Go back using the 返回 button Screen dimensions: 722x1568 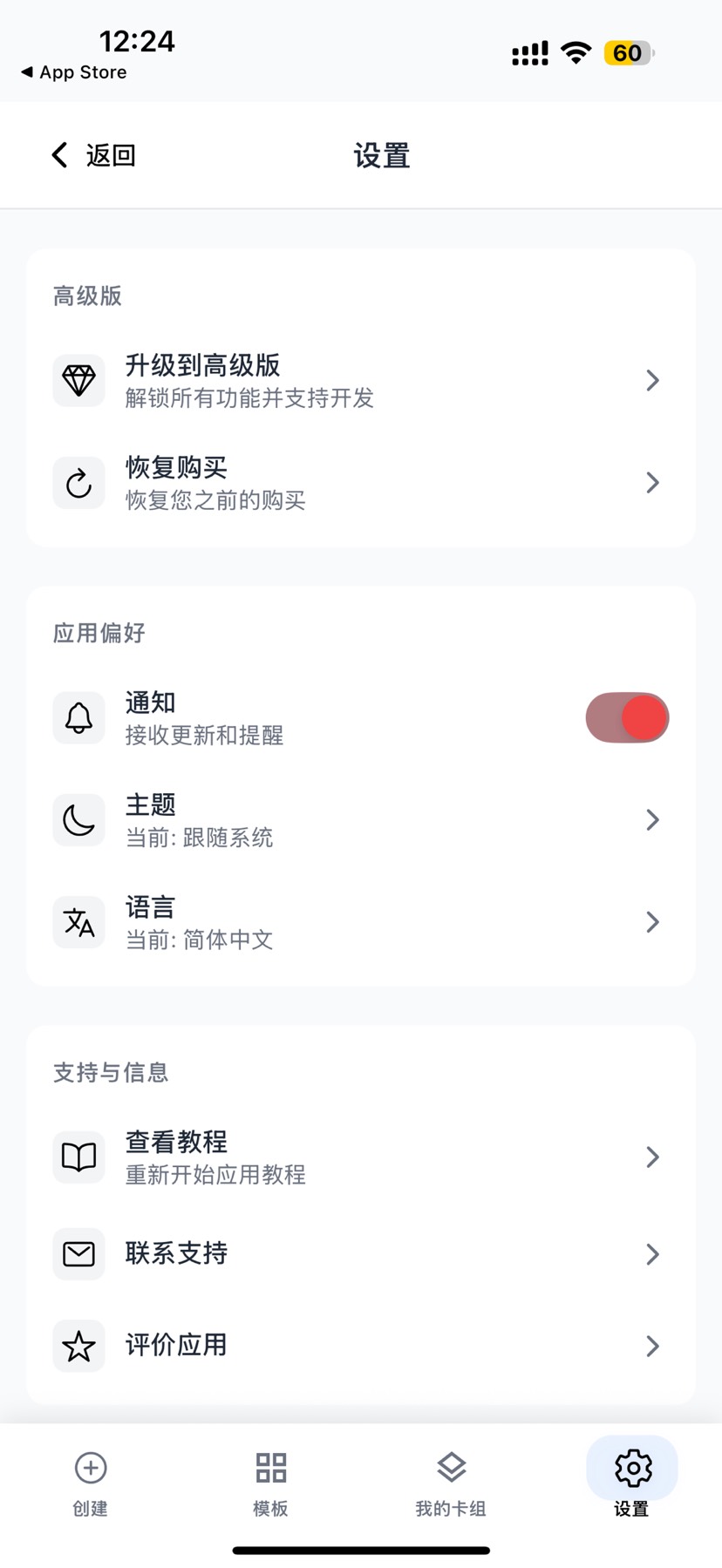pos(93,155)
